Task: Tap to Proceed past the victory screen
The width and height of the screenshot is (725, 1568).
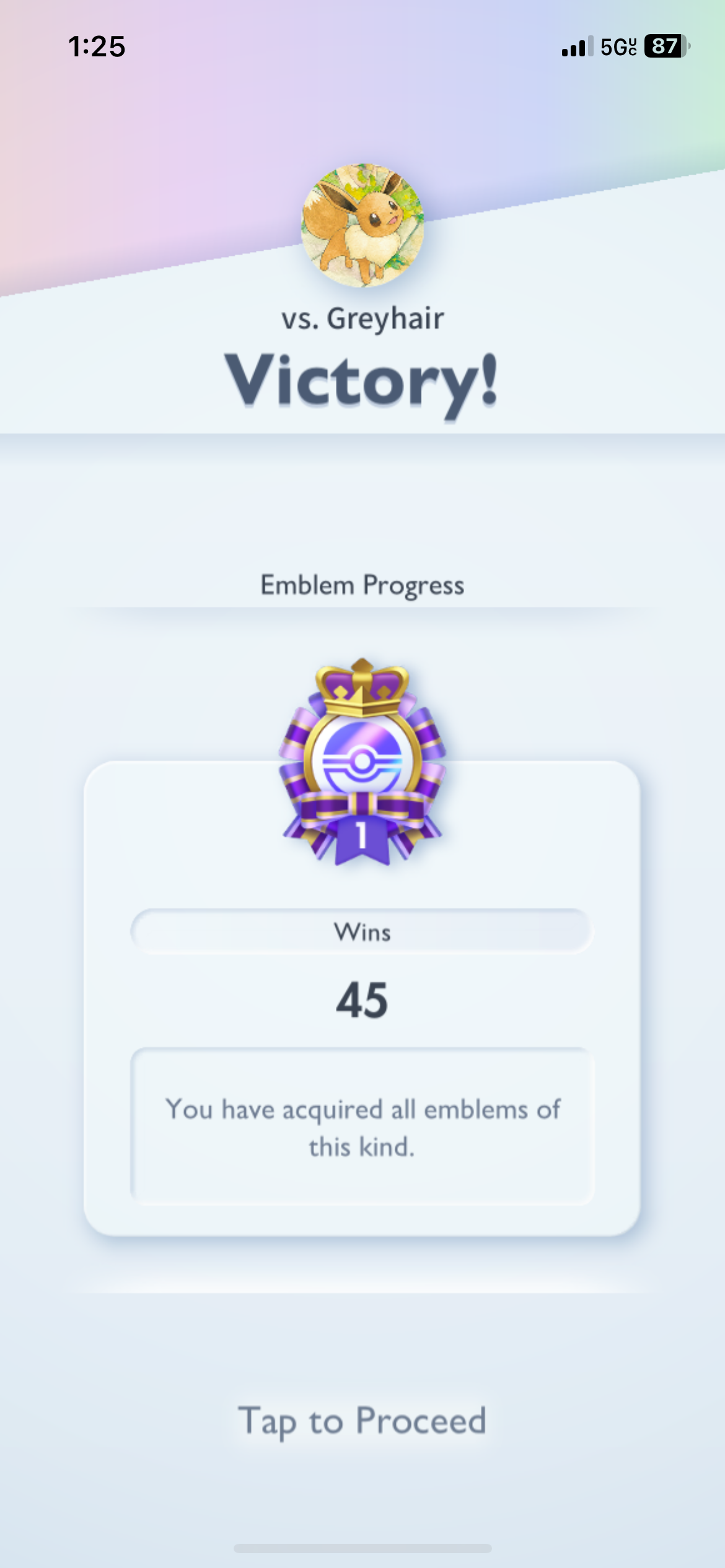Action: point(362,1421)
